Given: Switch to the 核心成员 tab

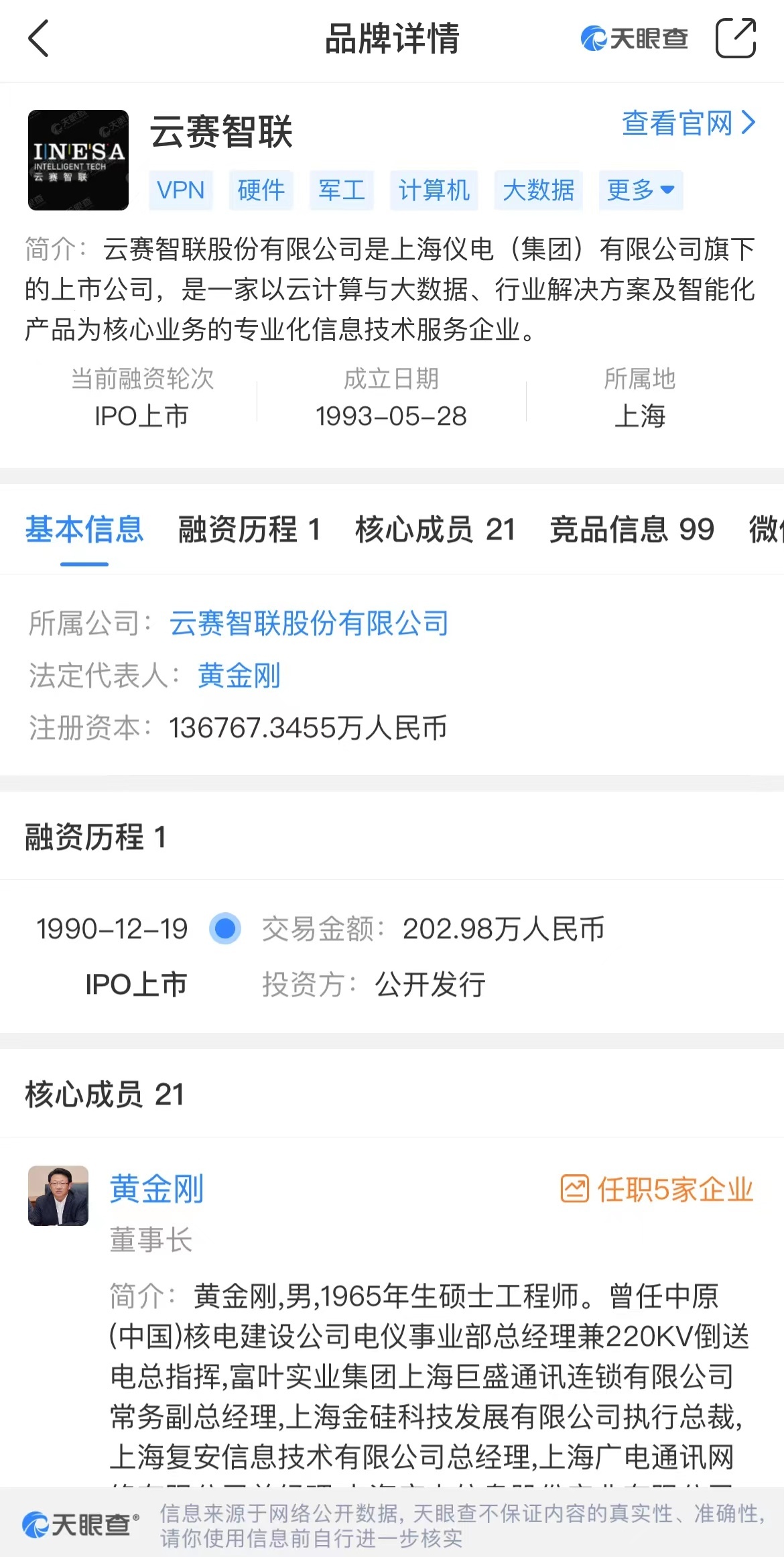Looking at the screenshot, I should pos(435,530).
